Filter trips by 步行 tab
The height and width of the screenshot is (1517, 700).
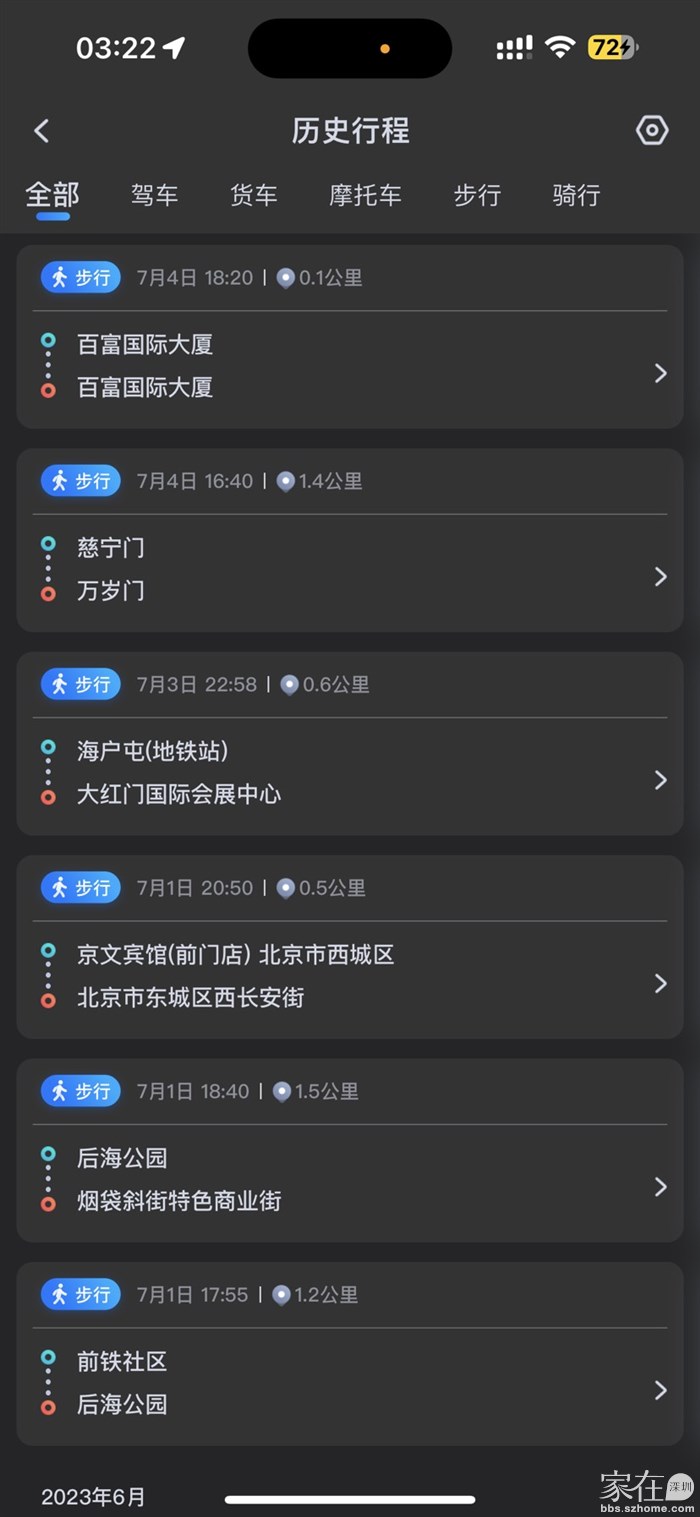click(x=476, y=195)
